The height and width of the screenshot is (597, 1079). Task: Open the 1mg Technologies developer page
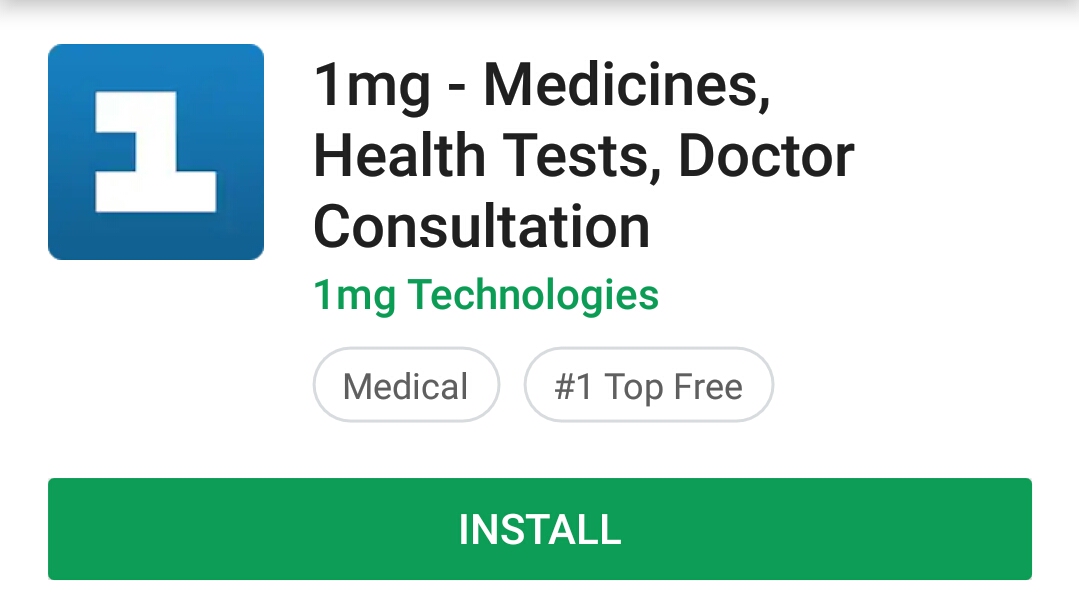(x=486, y=296)
